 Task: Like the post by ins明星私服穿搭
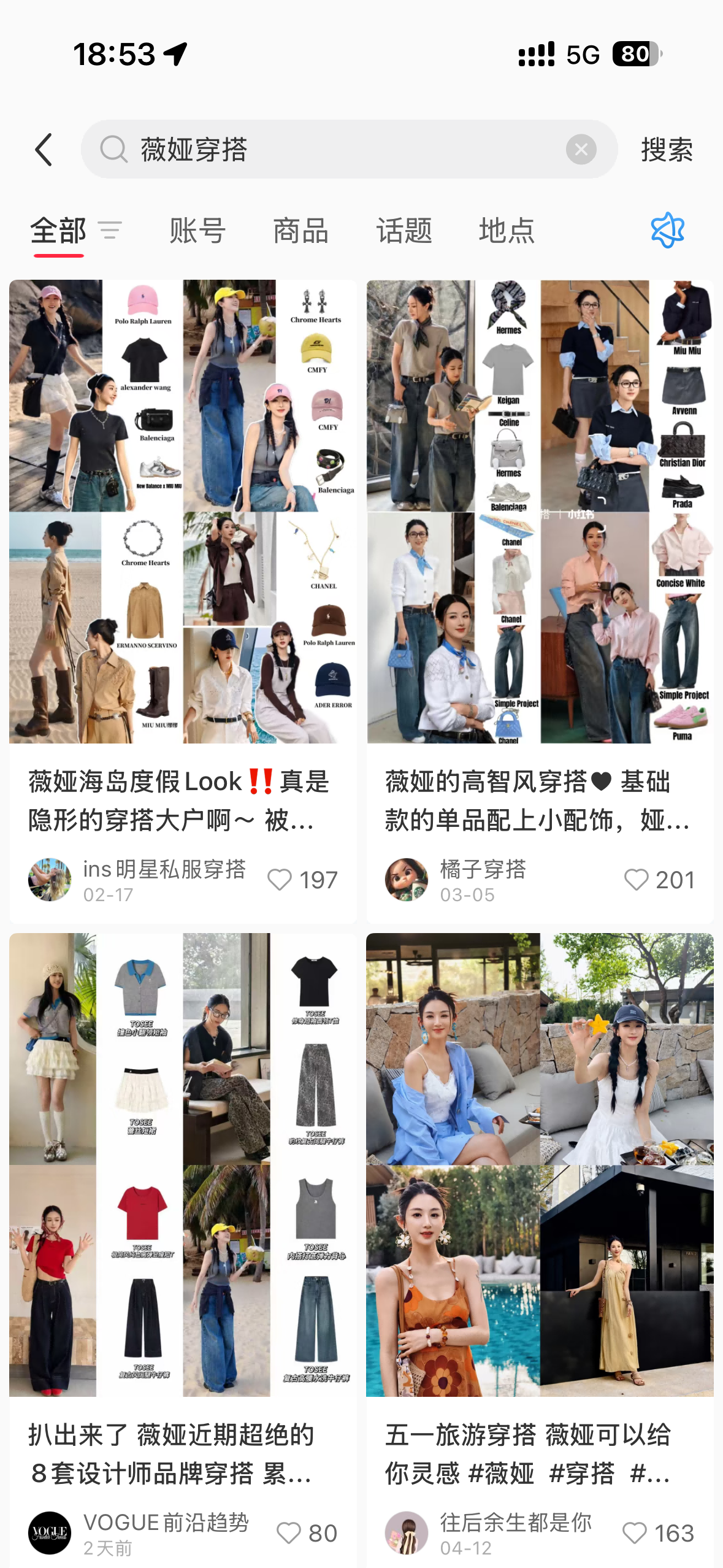coord(280,880)
